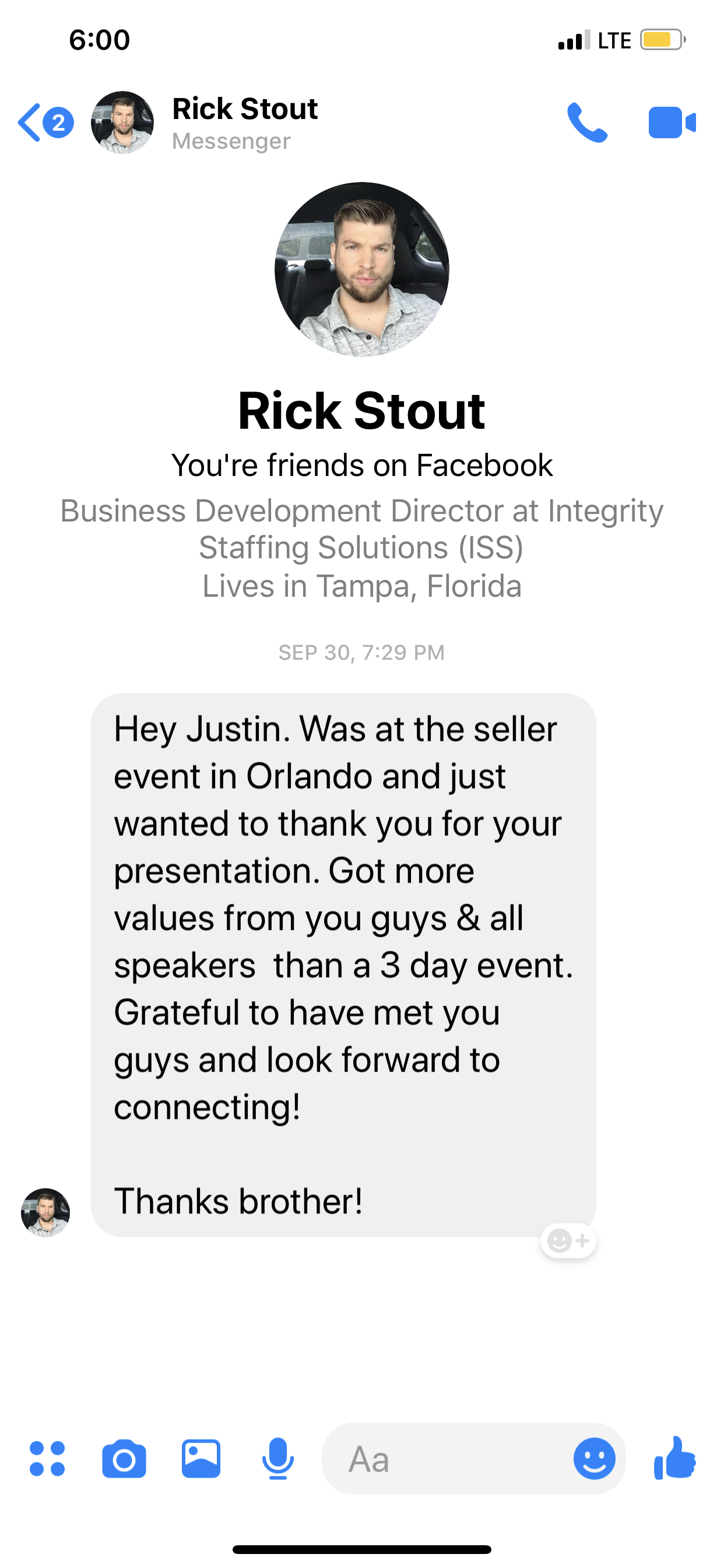Image resolution: width=724 pixels, height=1568 pixels.
Task: Send a thumbs-up like
Action: [674, 1458]
